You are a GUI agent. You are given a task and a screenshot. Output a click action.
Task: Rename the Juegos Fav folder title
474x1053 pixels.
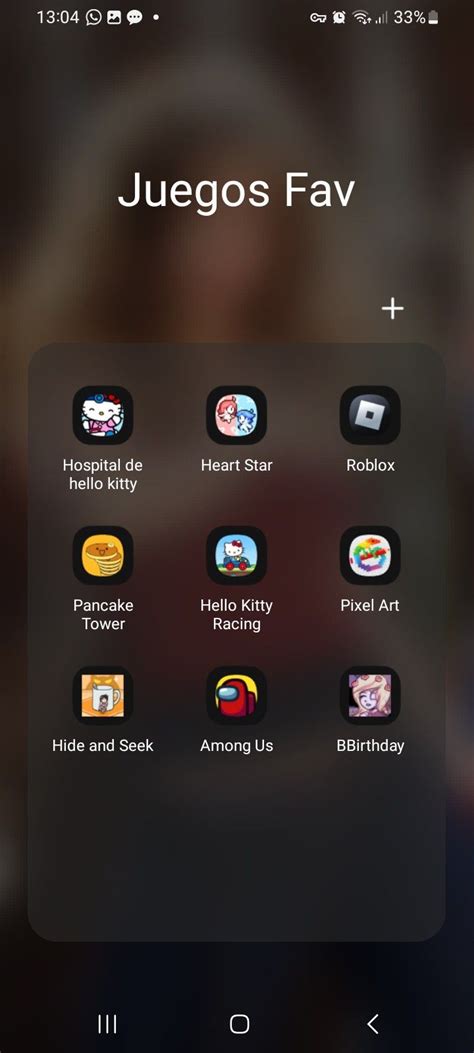pos(236,191)
